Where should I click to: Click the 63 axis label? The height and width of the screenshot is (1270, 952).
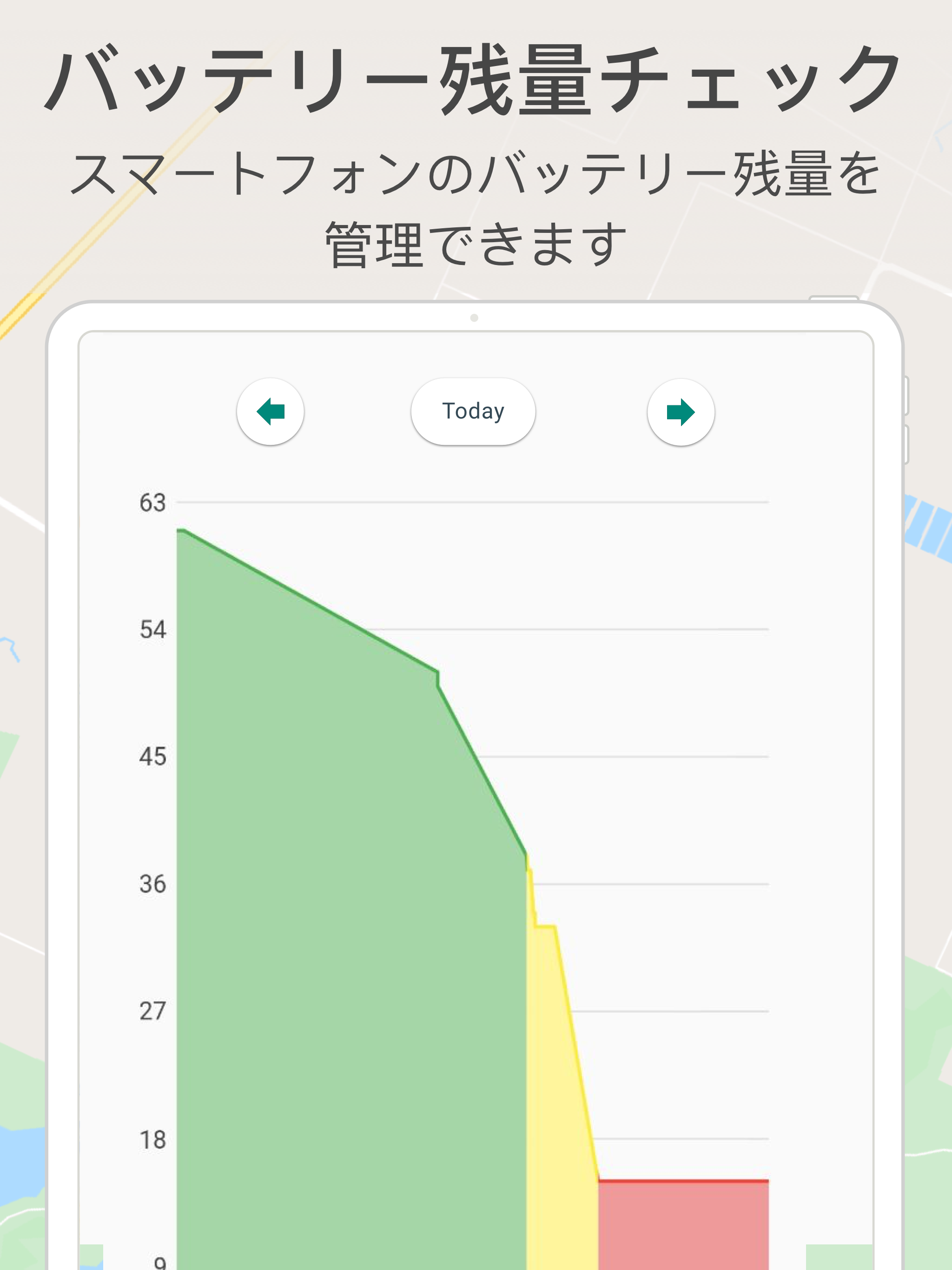153,502
